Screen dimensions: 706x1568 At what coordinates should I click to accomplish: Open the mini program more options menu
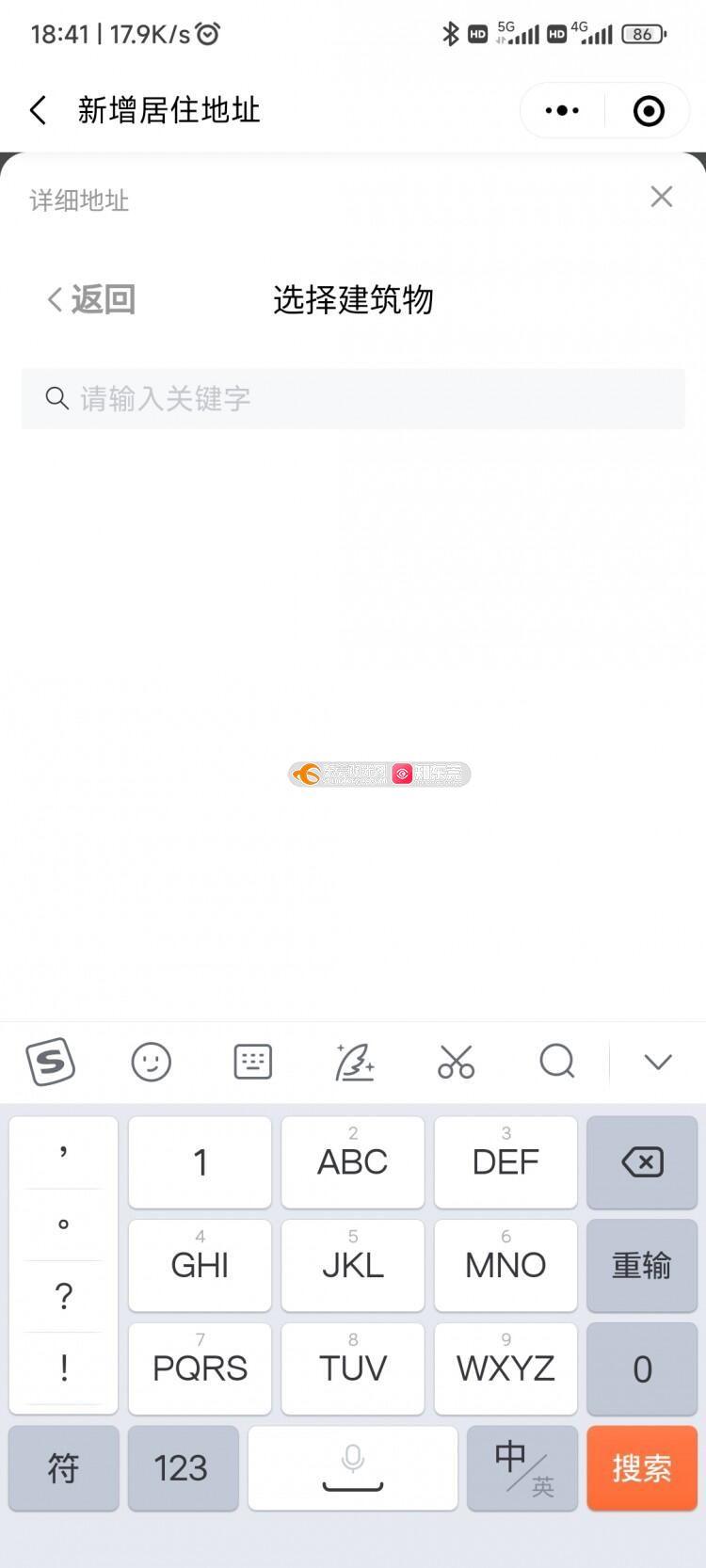(x=562, y=110)
